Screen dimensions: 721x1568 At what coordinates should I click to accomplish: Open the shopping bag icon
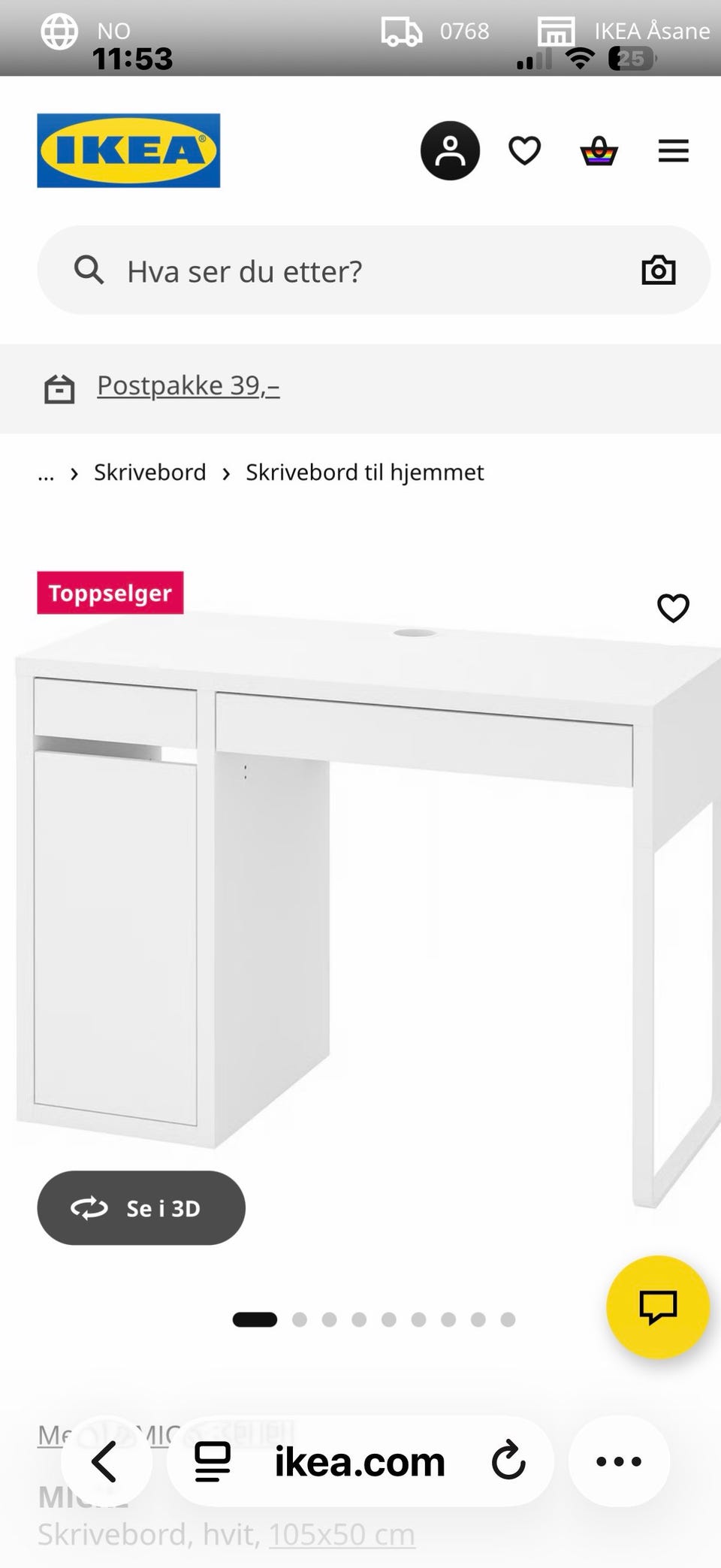coord(598,150)
